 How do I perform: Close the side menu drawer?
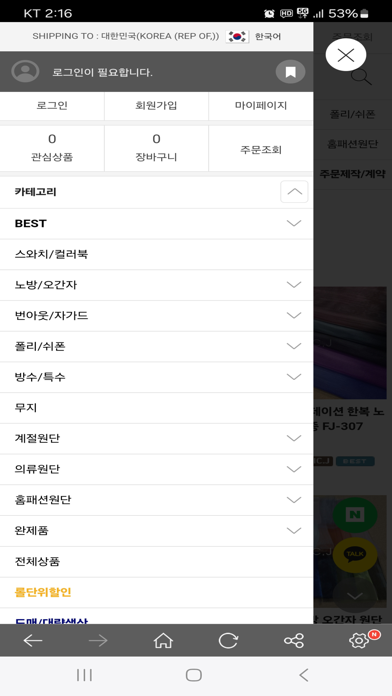346,55
